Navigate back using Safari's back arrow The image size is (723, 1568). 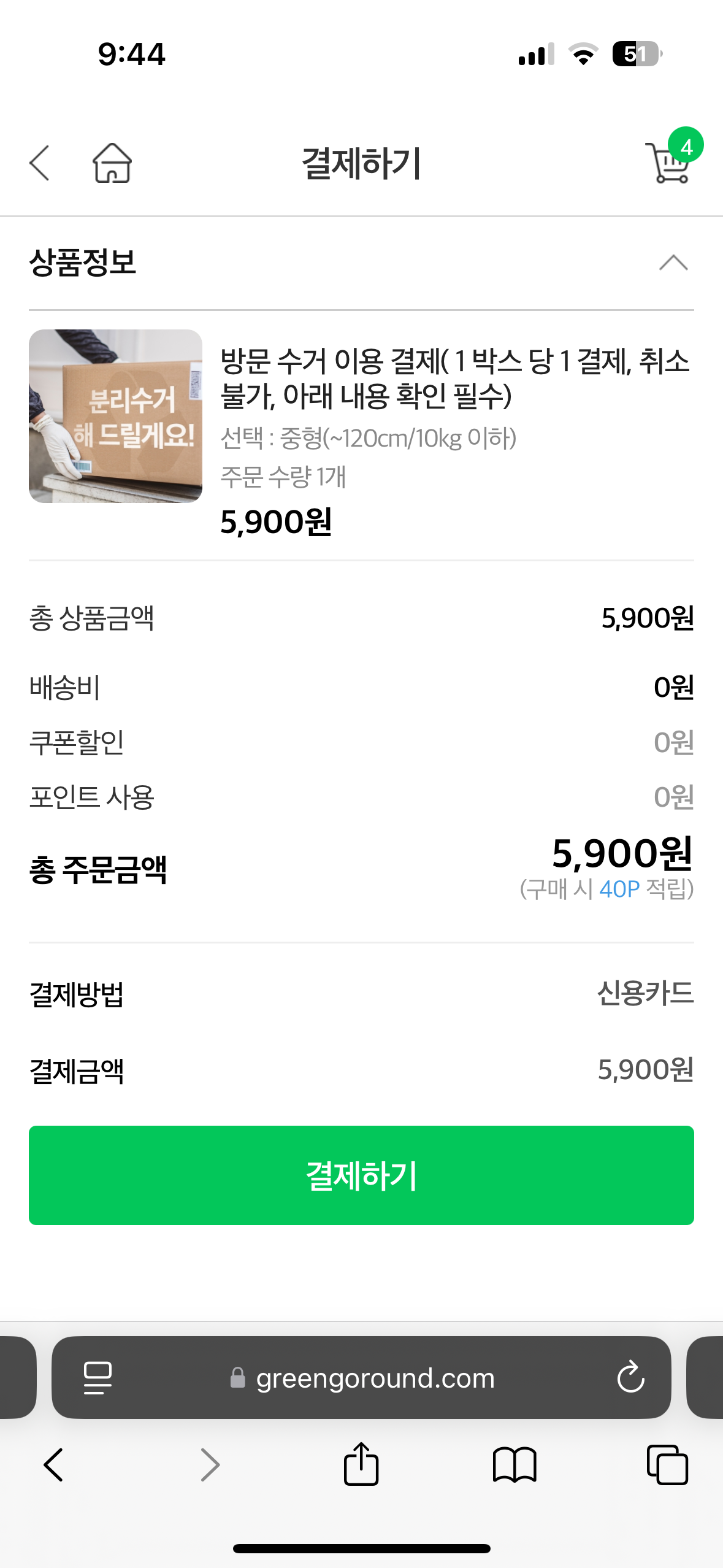coord(54,1464)
